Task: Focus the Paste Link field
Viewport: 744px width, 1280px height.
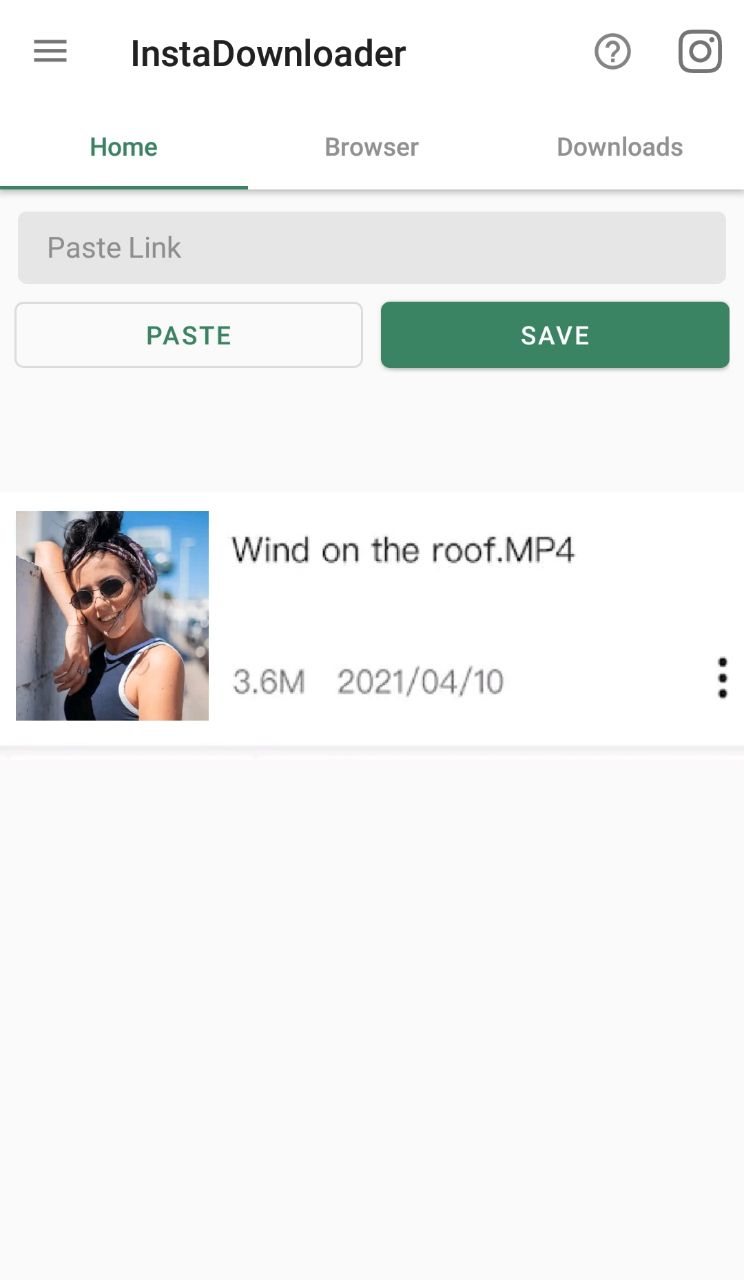Action: point(372,247)
